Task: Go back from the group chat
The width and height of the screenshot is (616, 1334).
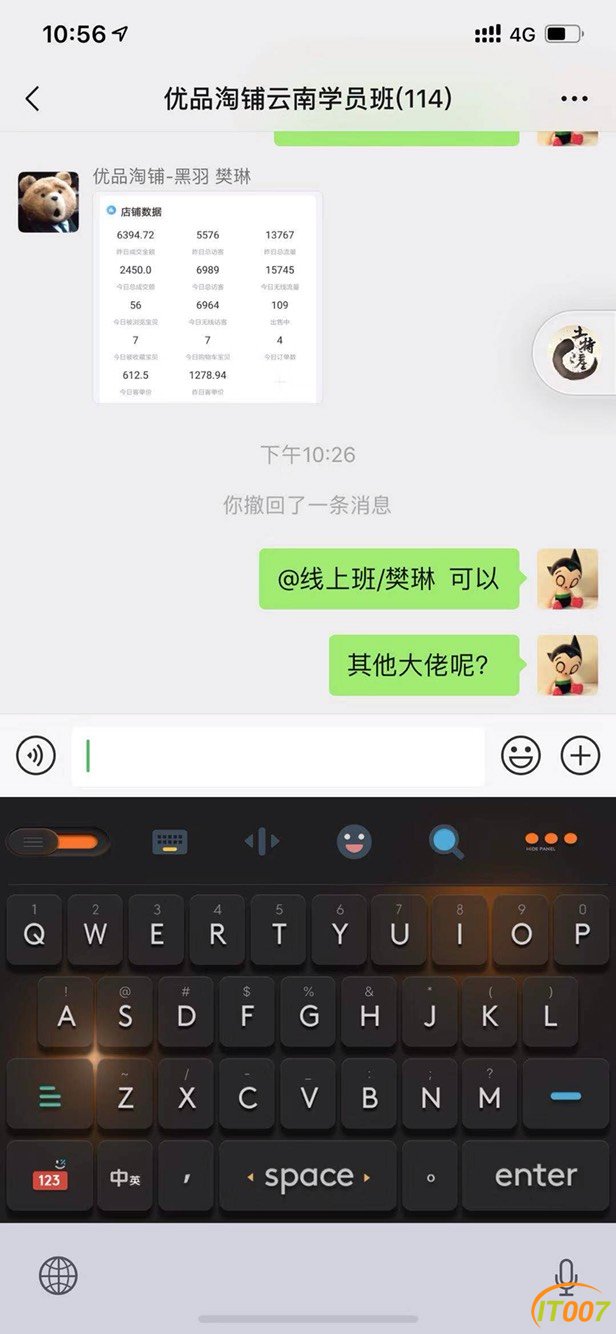Action: [32, 98]
